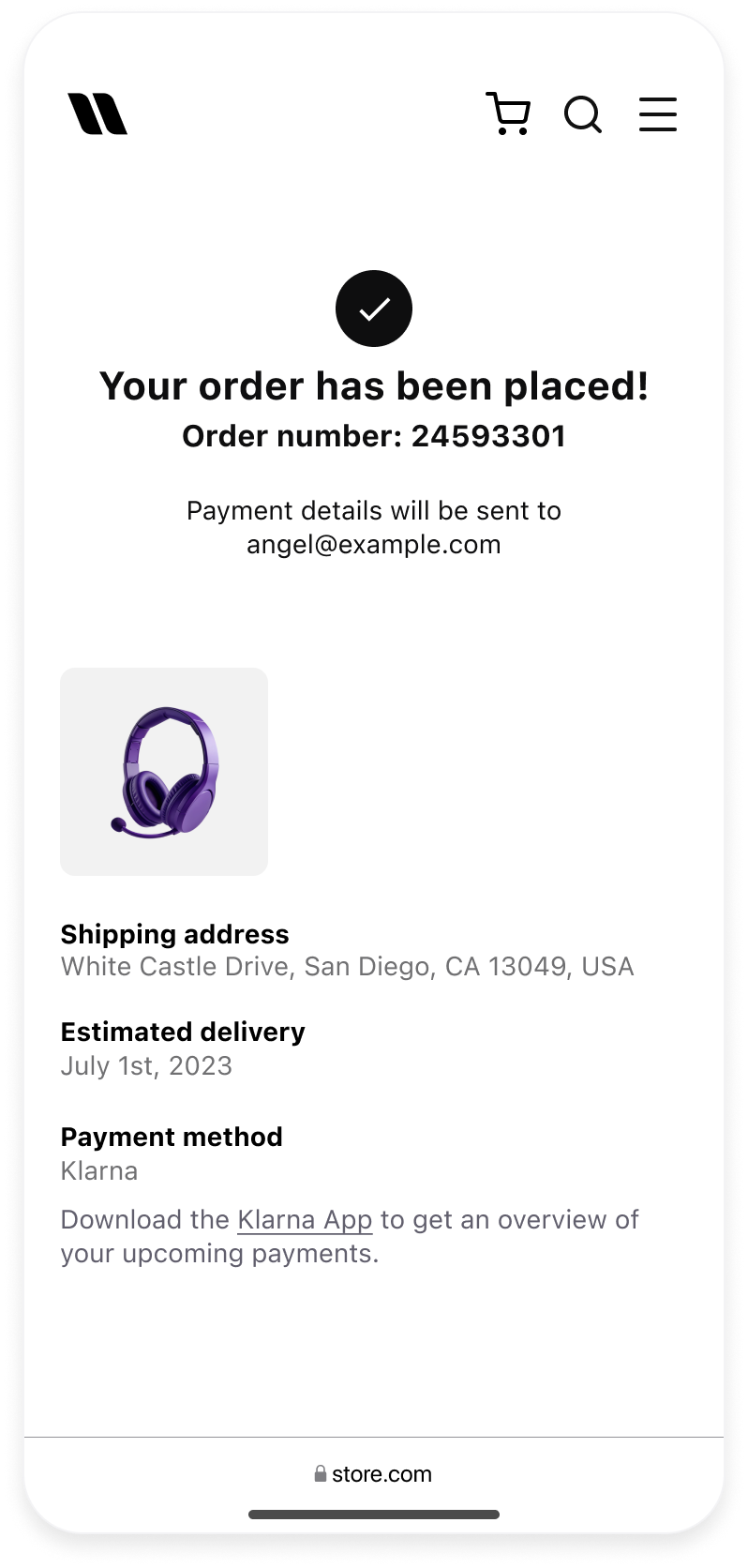
Task: Tap the store logo to go home
Action: pyautogui.click(x=97, y=114)
